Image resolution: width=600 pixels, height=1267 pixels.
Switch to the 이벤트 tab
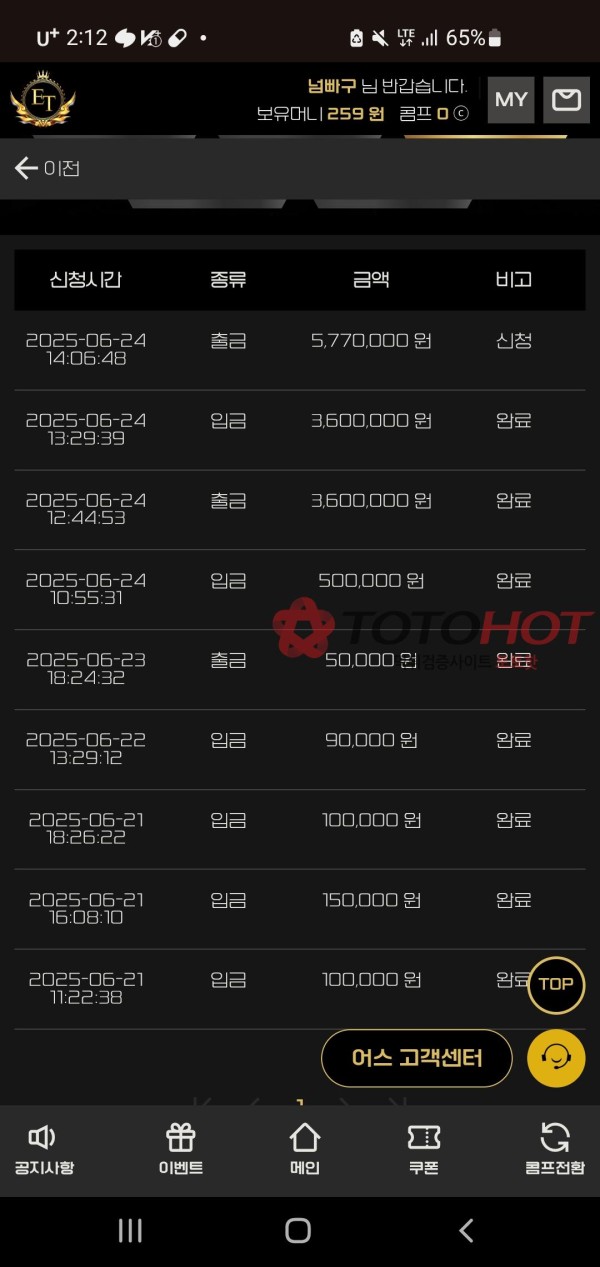point(181,1150)
